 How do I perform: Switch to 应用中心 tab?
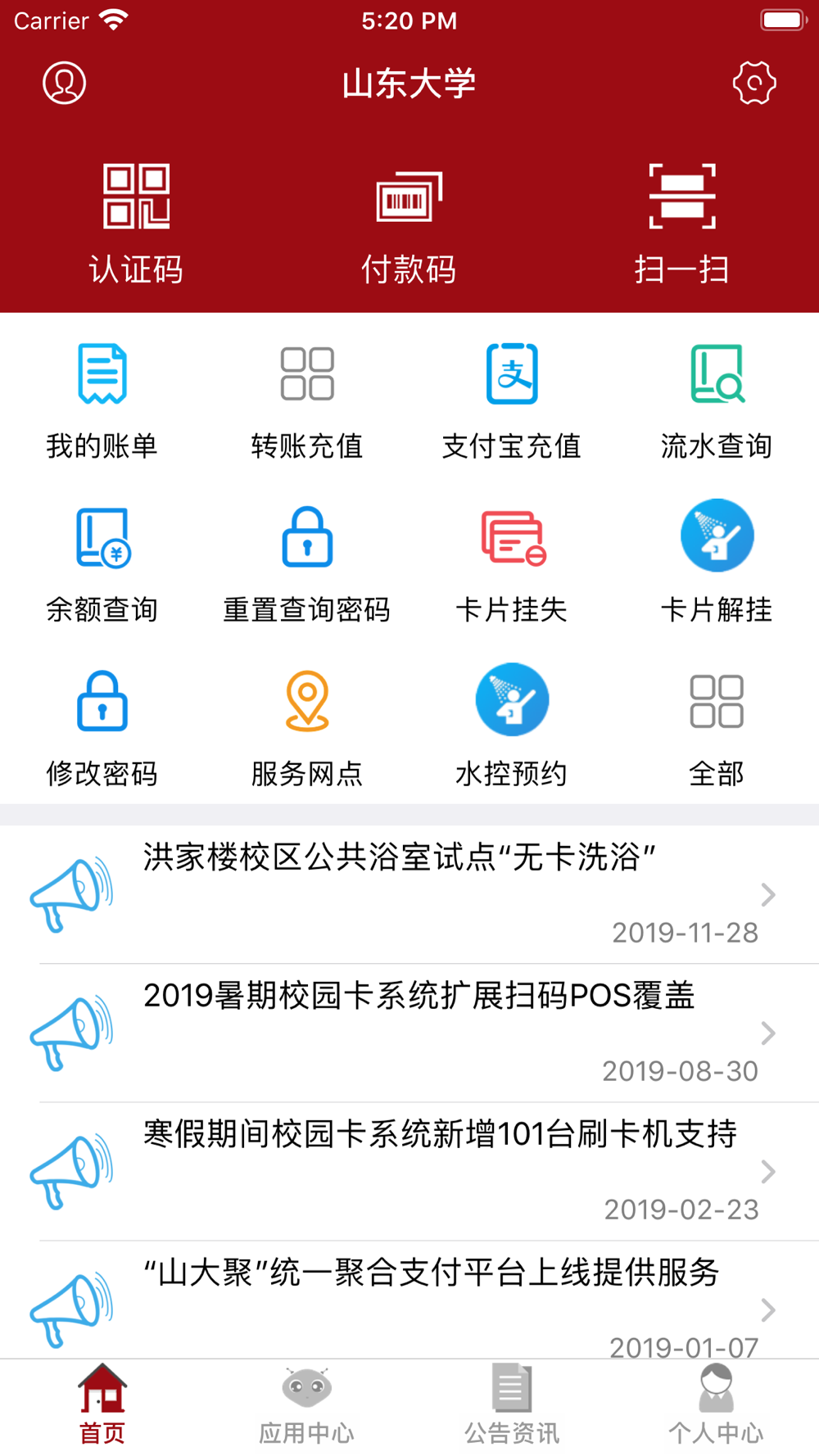[307, 1405]
